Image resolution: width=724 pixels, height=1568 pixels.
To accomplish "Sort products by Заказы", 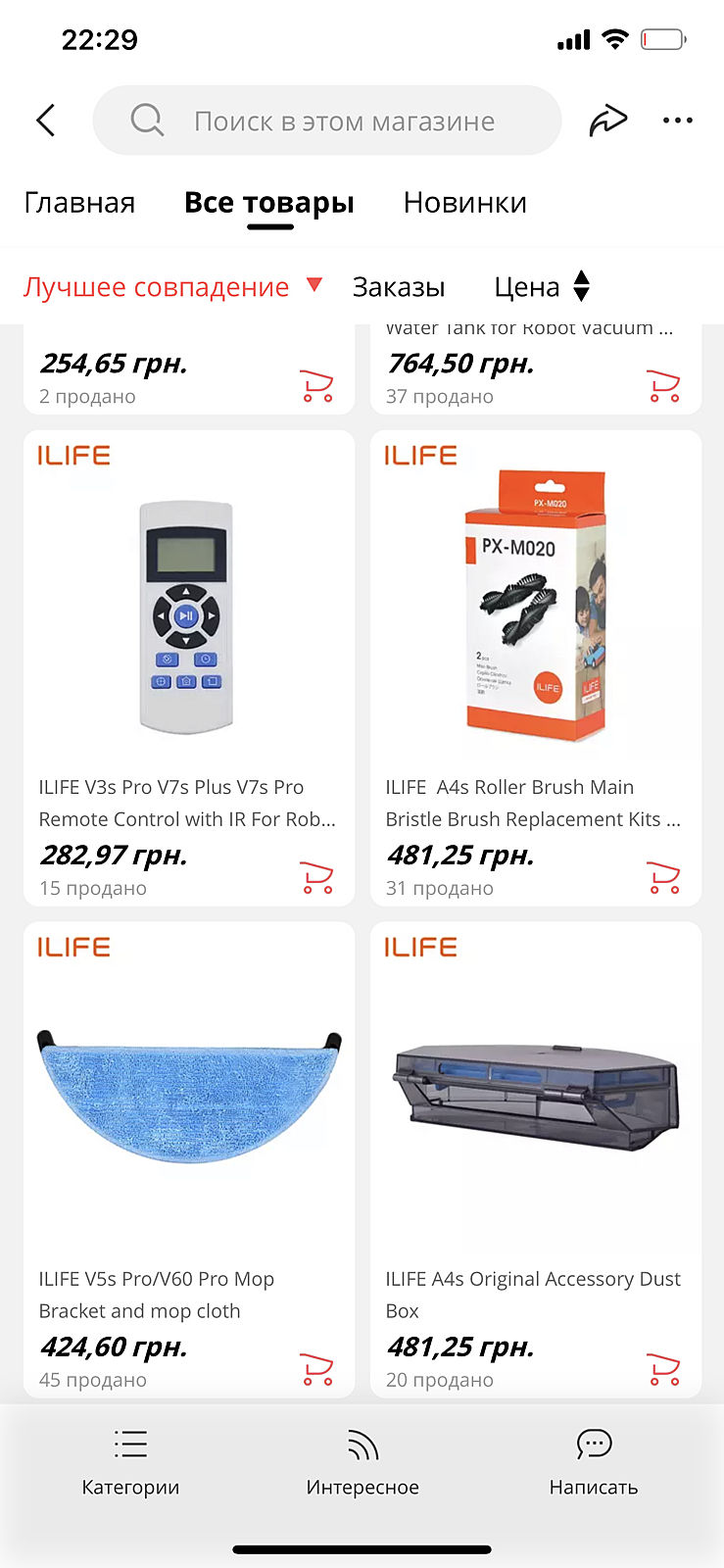I will pos(398,287).
